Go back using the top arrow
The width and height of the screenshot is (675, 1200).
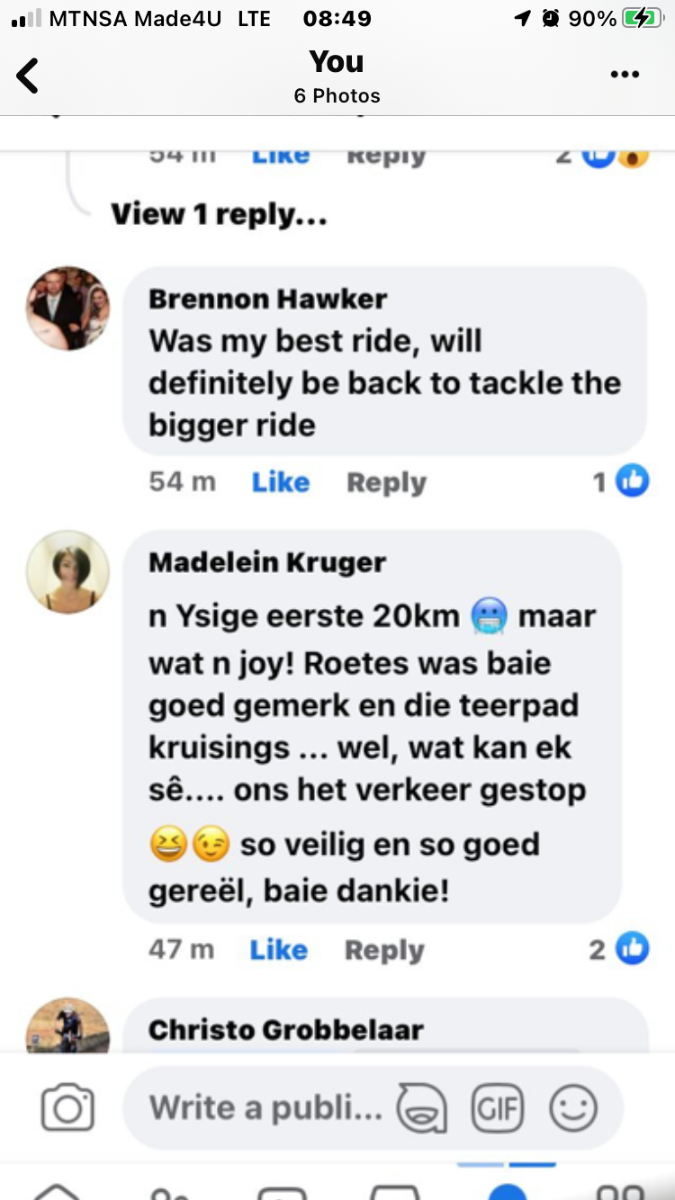tap(28, 76)
